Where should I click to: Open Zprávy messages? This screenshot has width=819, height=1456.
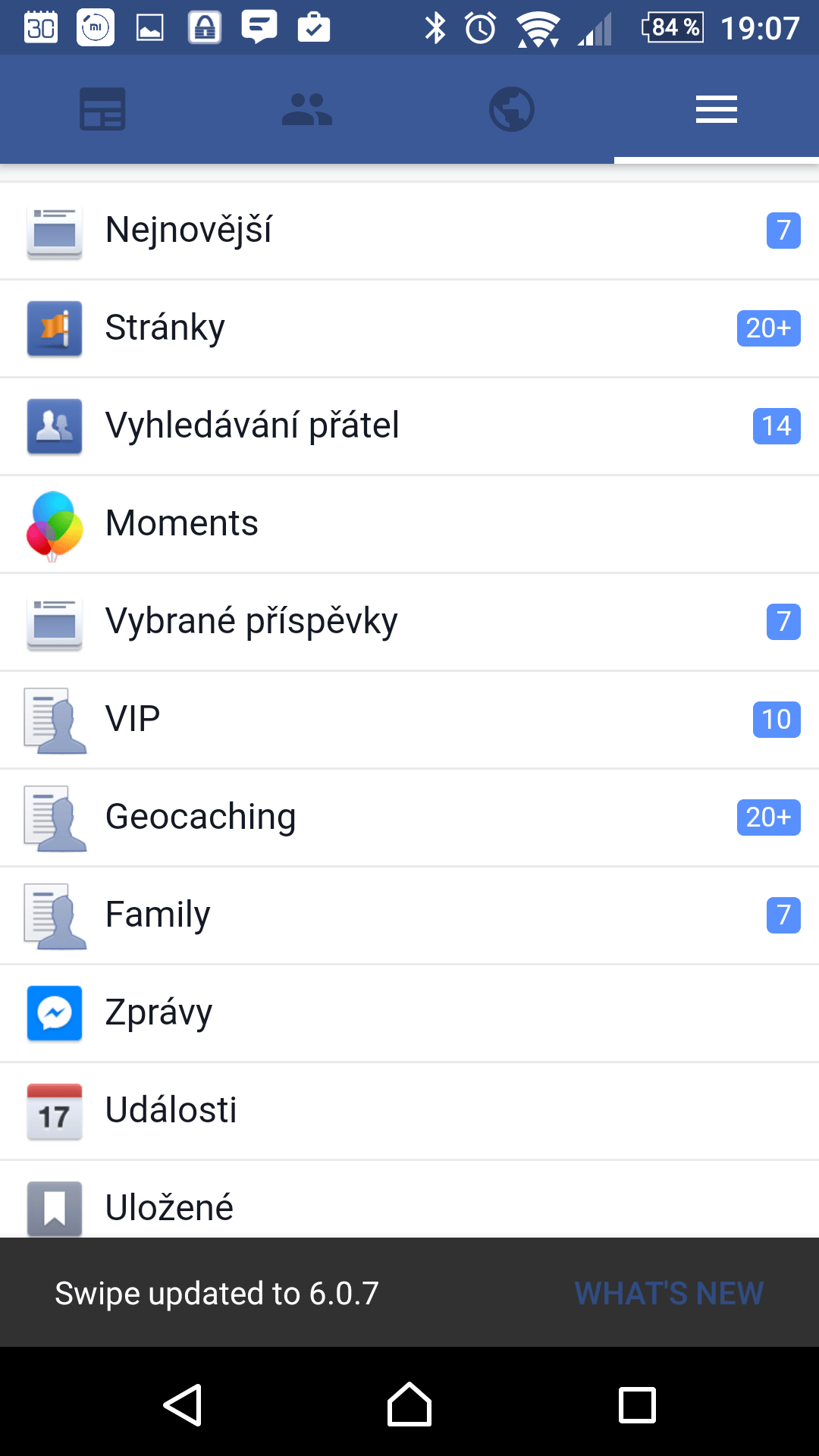click(x=409, y=1013)
